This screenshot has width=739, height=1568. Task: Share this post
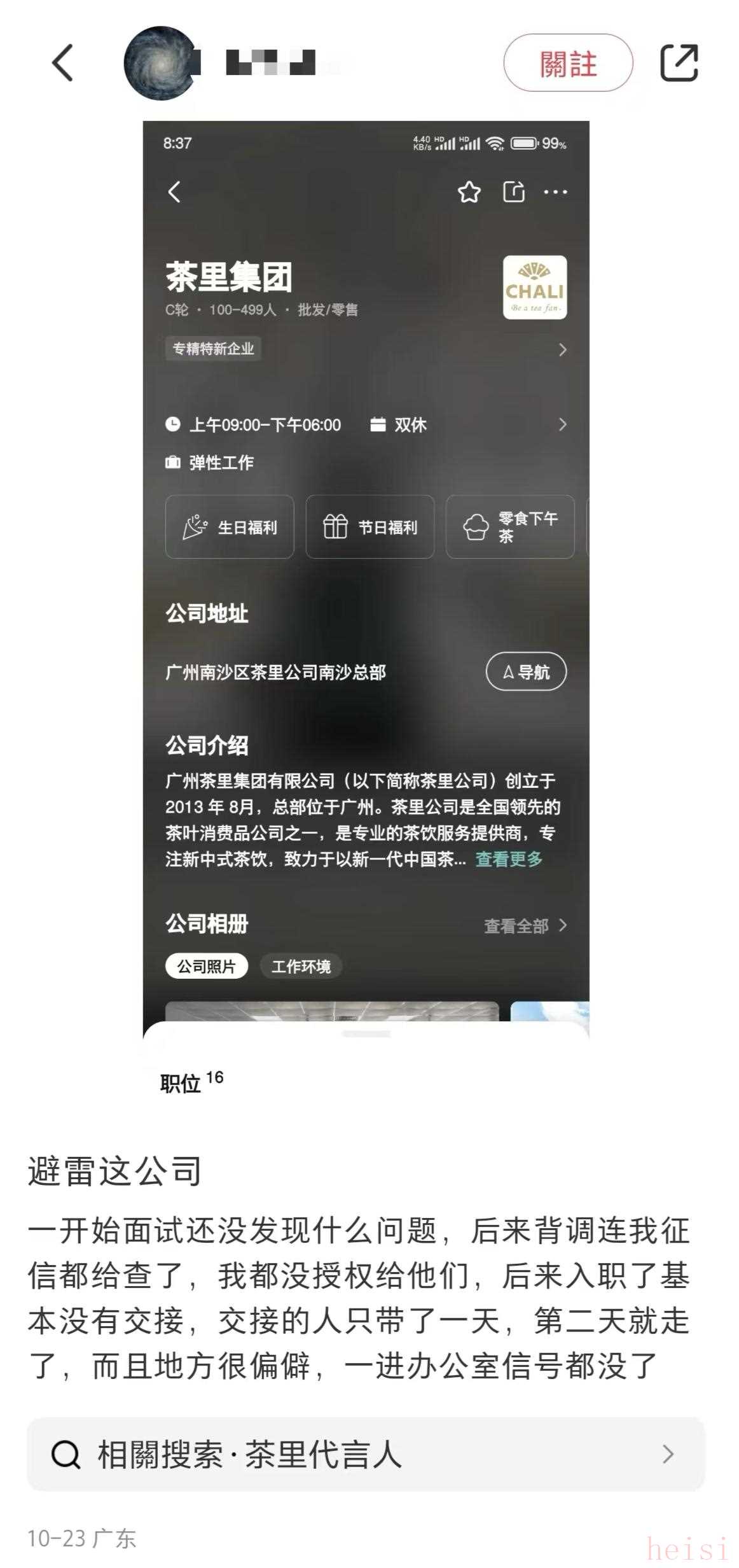[679, 63]
